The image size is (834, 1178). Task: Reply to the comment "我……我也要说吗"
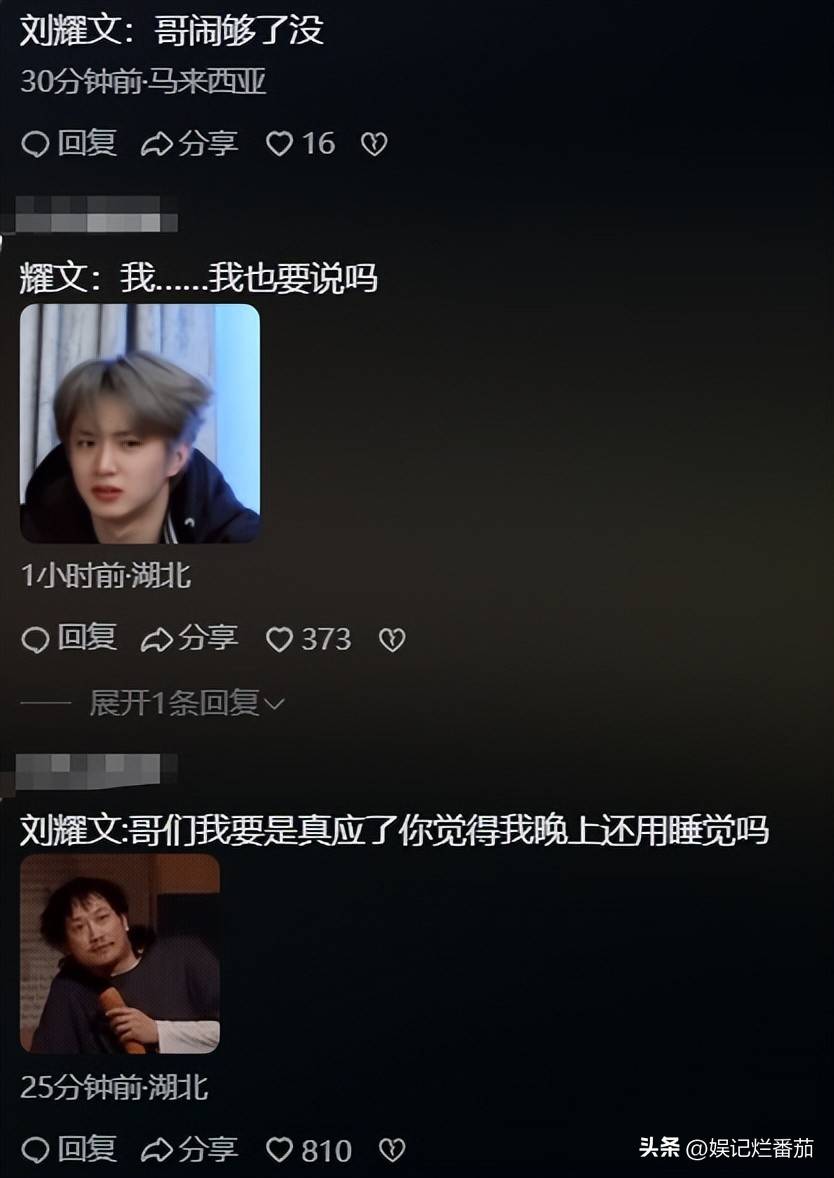(69, 638)
